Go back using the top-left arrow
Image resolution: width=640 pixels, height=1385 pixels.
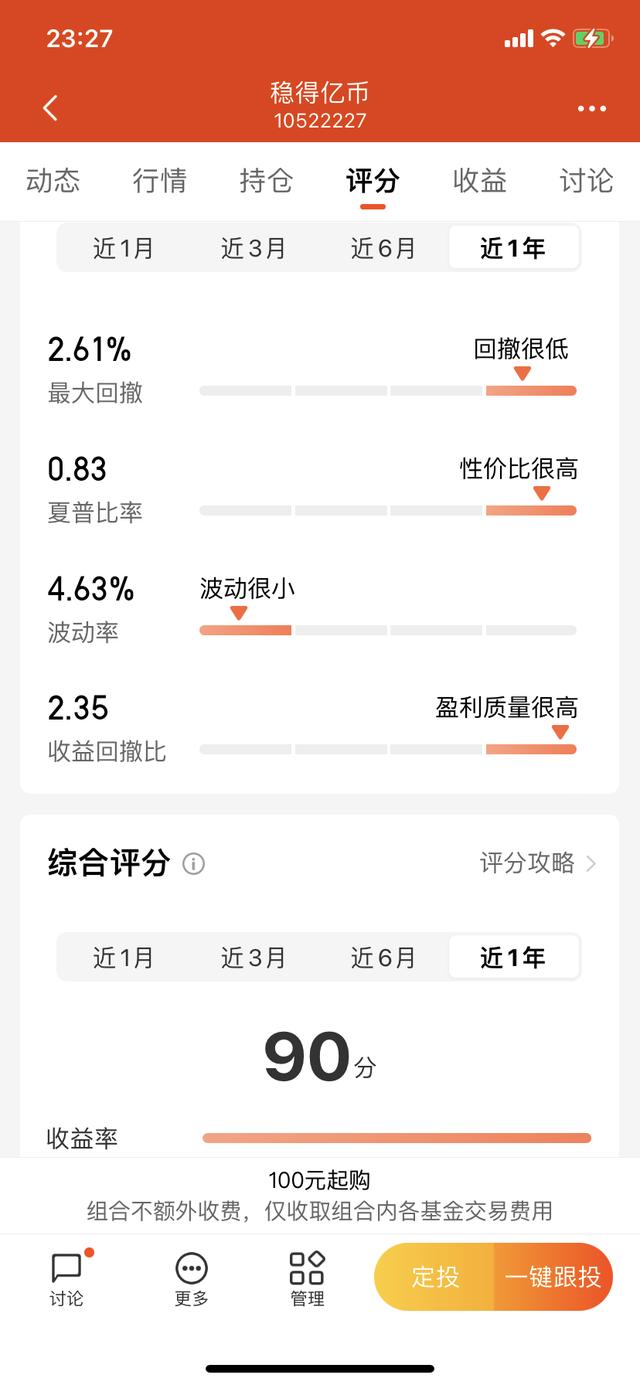[x=51, y=108]
